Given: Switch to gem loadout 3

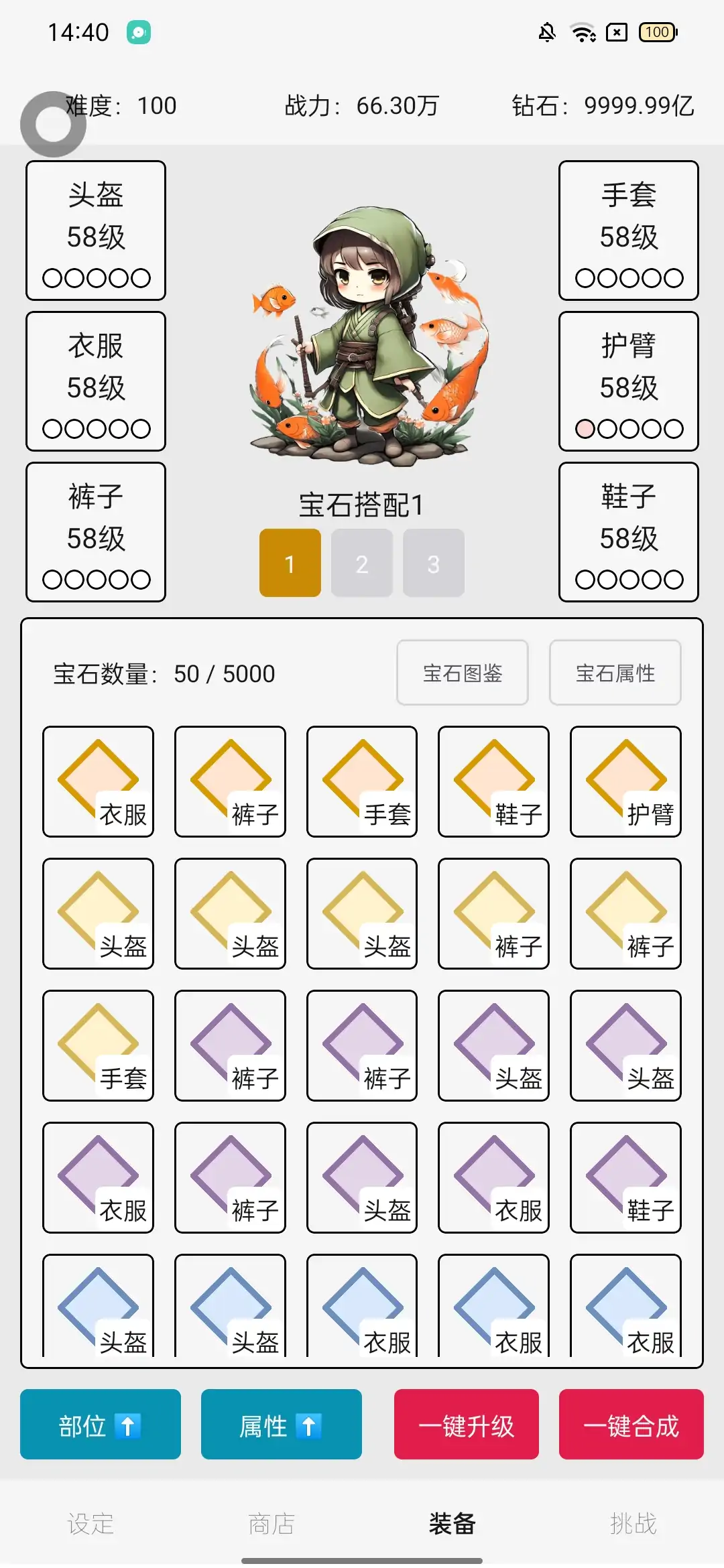Looking at the screenshot, I should [433, 563].
